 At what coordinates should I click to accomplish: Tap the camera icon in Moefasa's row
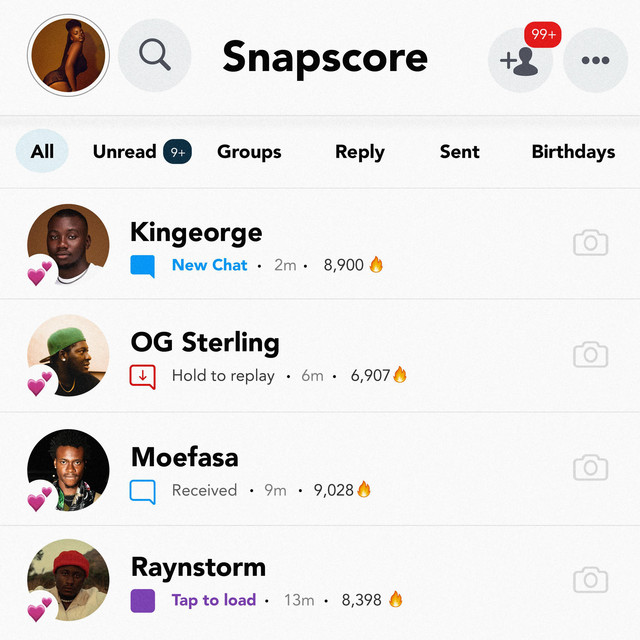pyautogui.click(x=590, y=467)
